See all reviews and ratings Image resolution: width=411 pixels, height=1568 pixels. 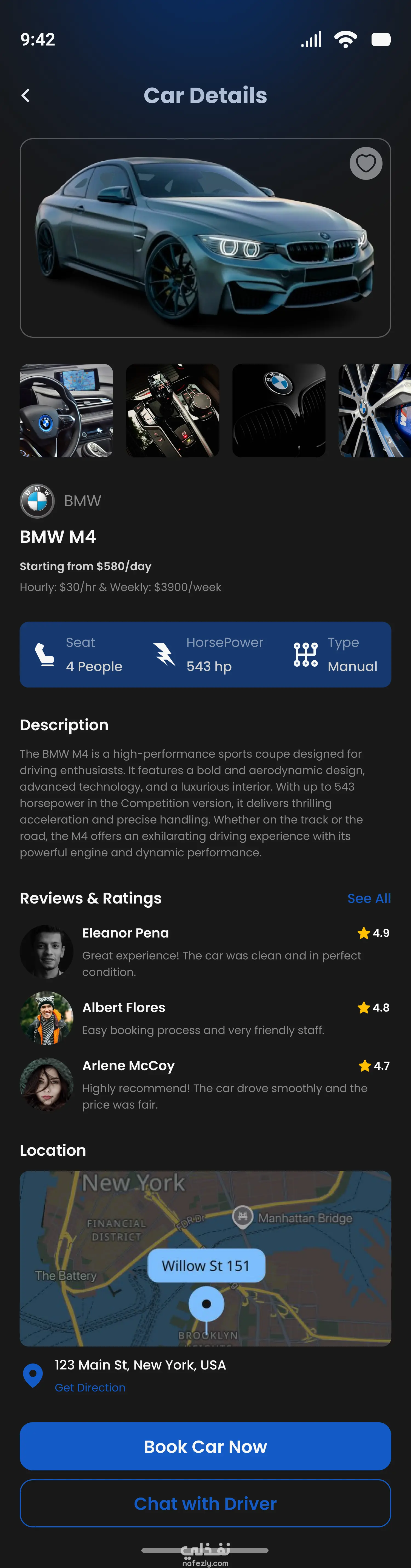[369, 898]
